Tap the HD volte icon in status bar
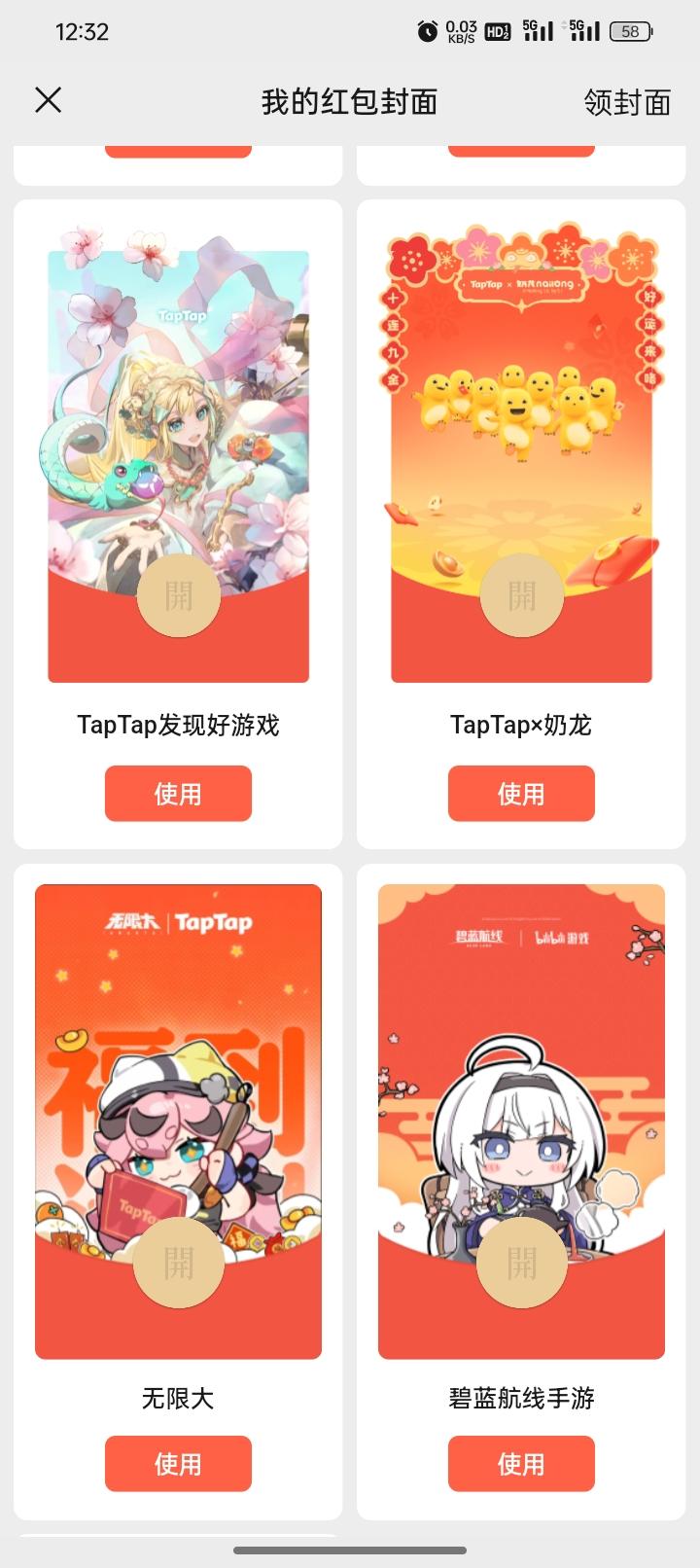The image size is (700, 1568). click(498, 30)
